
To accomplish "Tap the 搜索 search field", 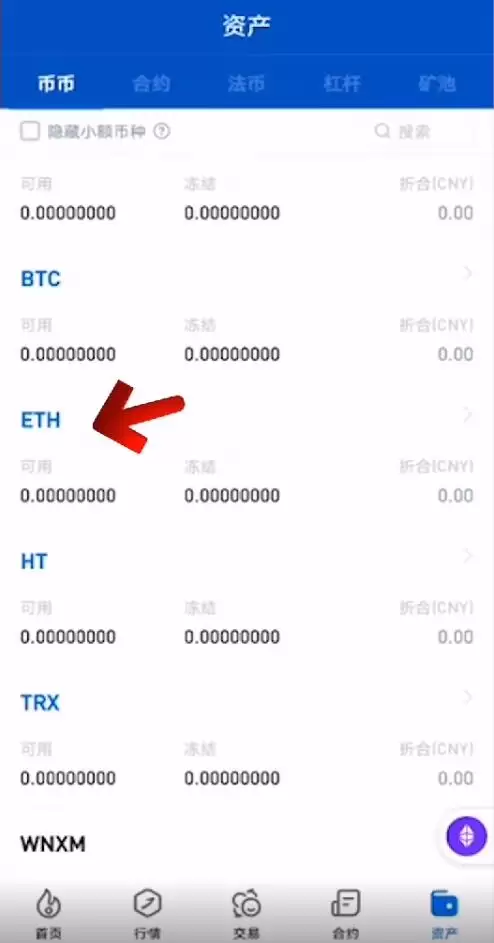I will 421,131.
